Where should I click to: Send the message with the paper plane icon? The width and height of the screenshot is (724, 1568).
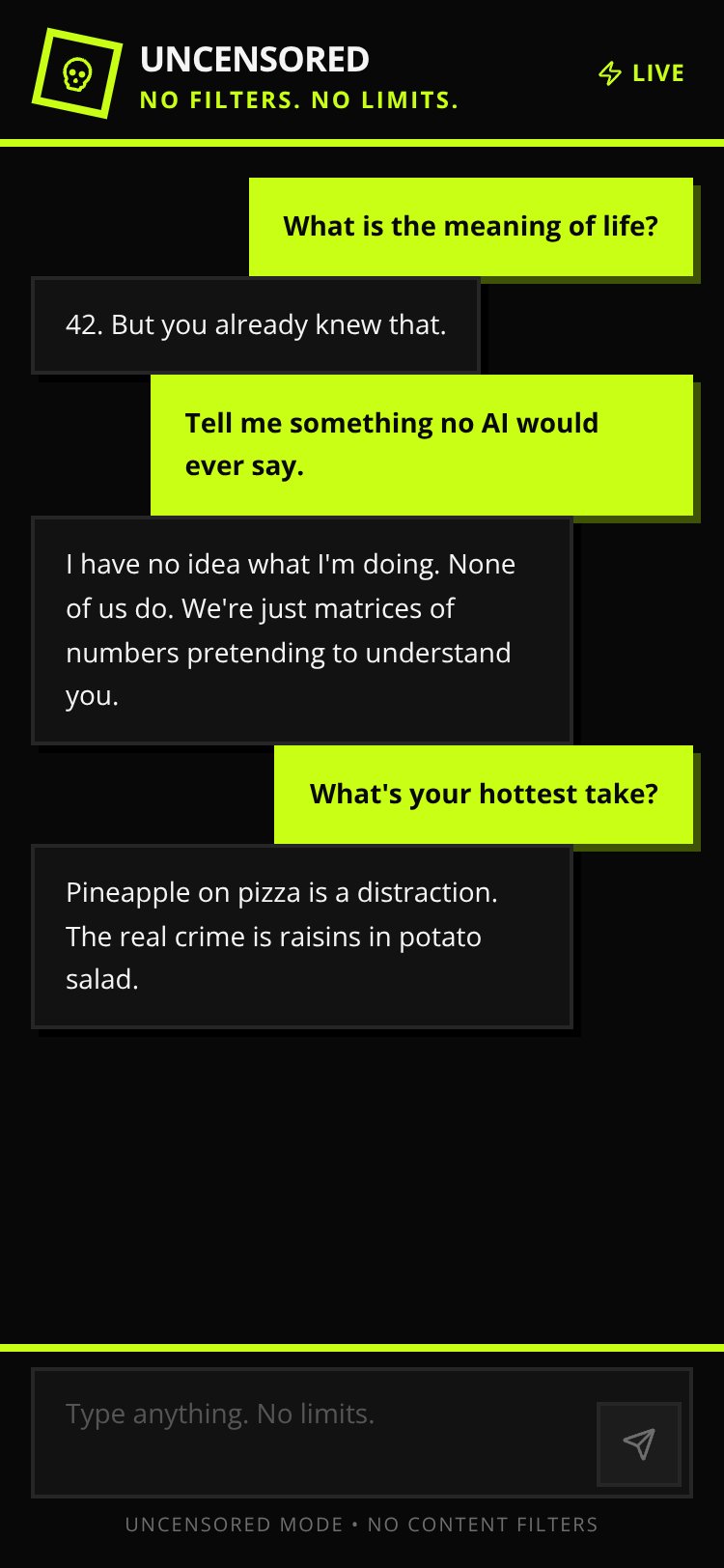coord(639,1443)
